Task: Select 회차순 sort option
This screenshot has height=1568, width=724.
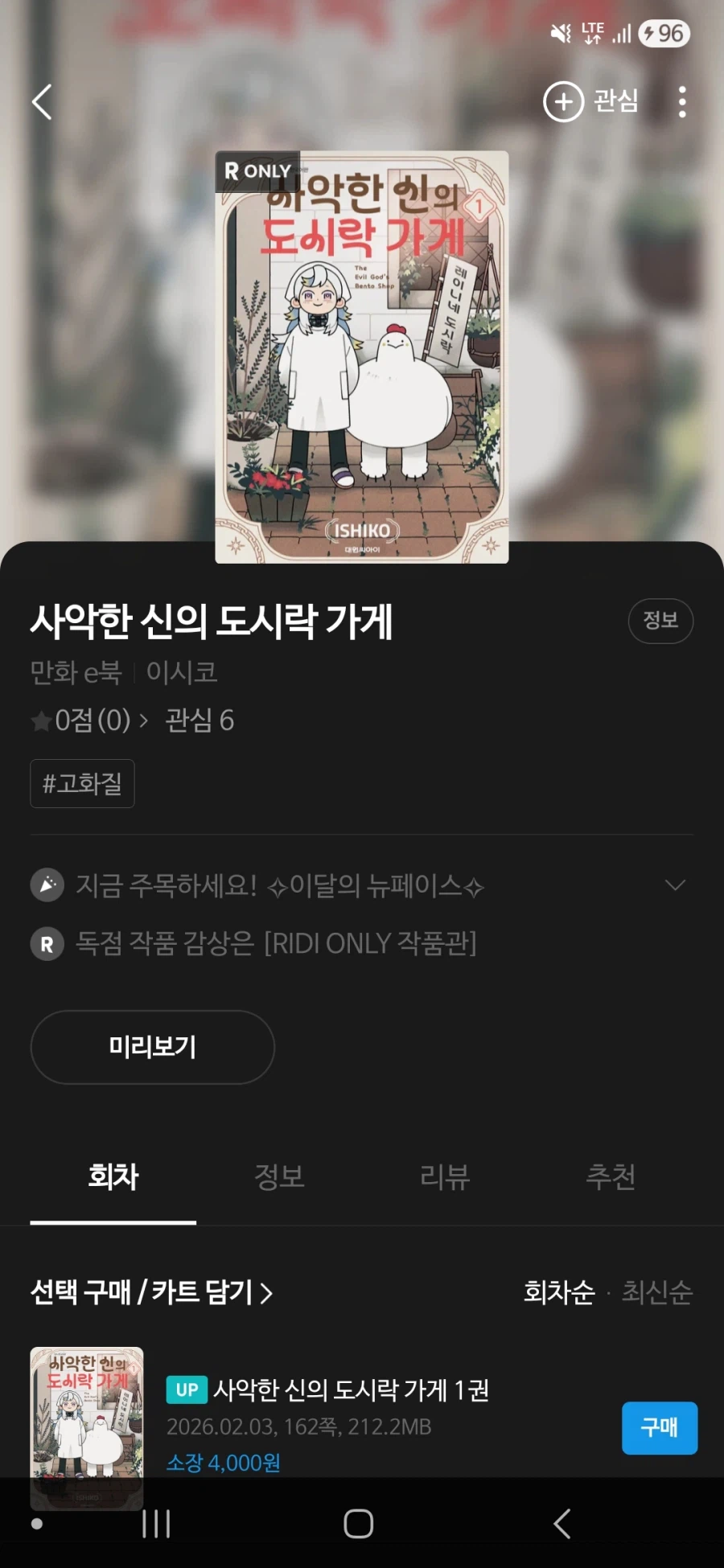Action: pyautogui.click(x=558, y=1293)
